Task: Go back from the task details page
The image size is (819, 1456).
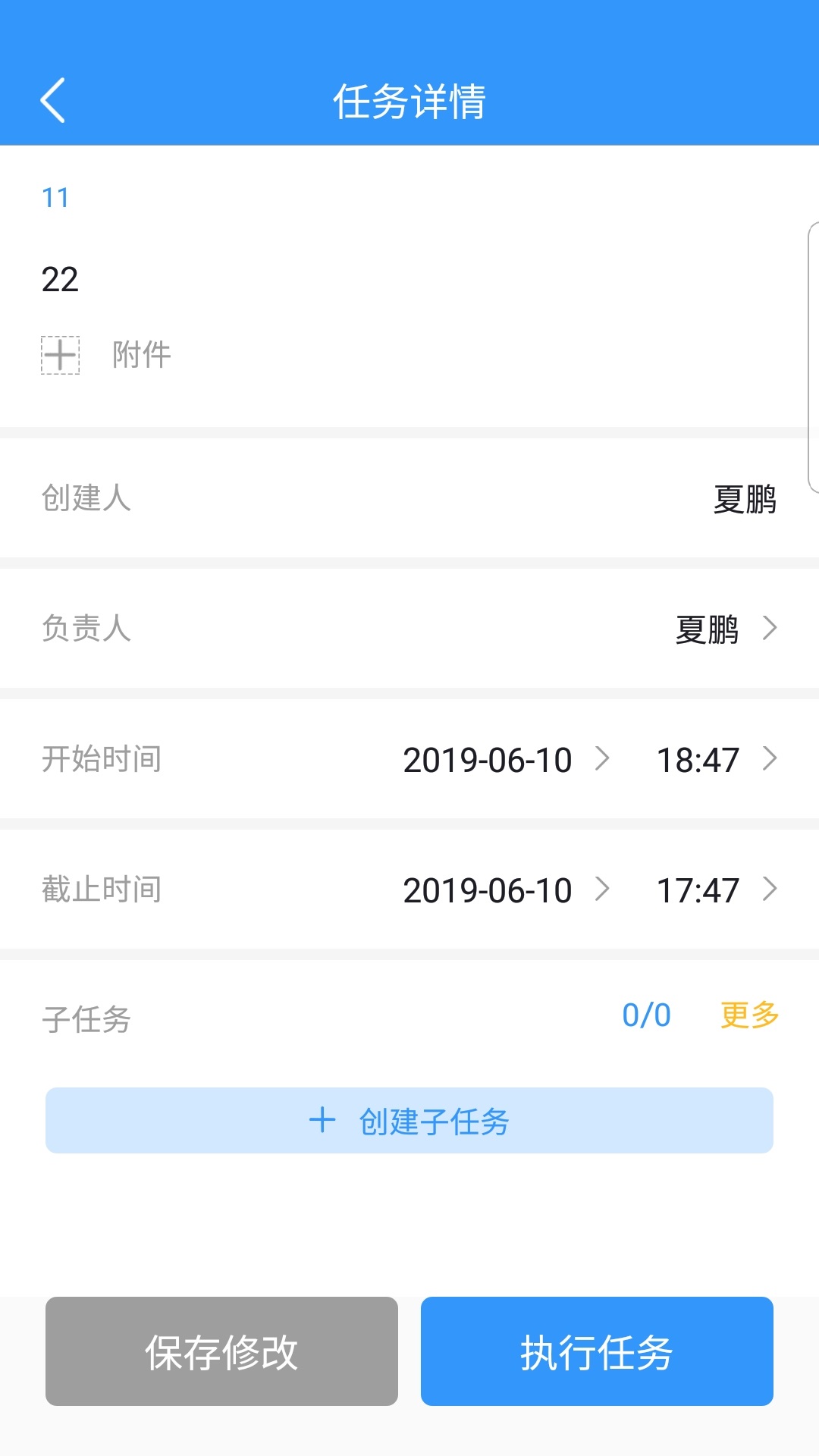Action: (53, 100)
